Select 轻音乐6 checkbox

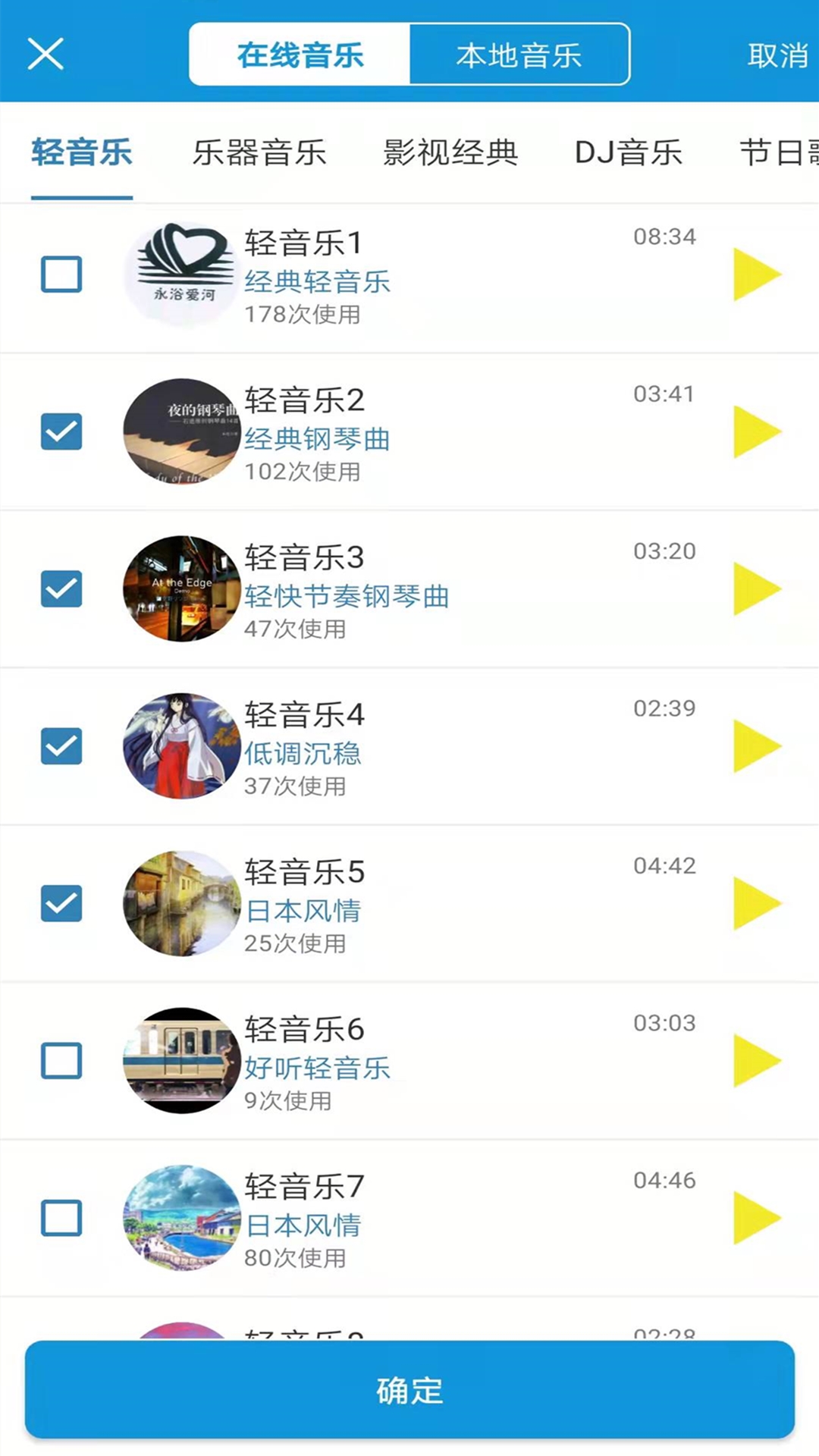click(61, 1061)
